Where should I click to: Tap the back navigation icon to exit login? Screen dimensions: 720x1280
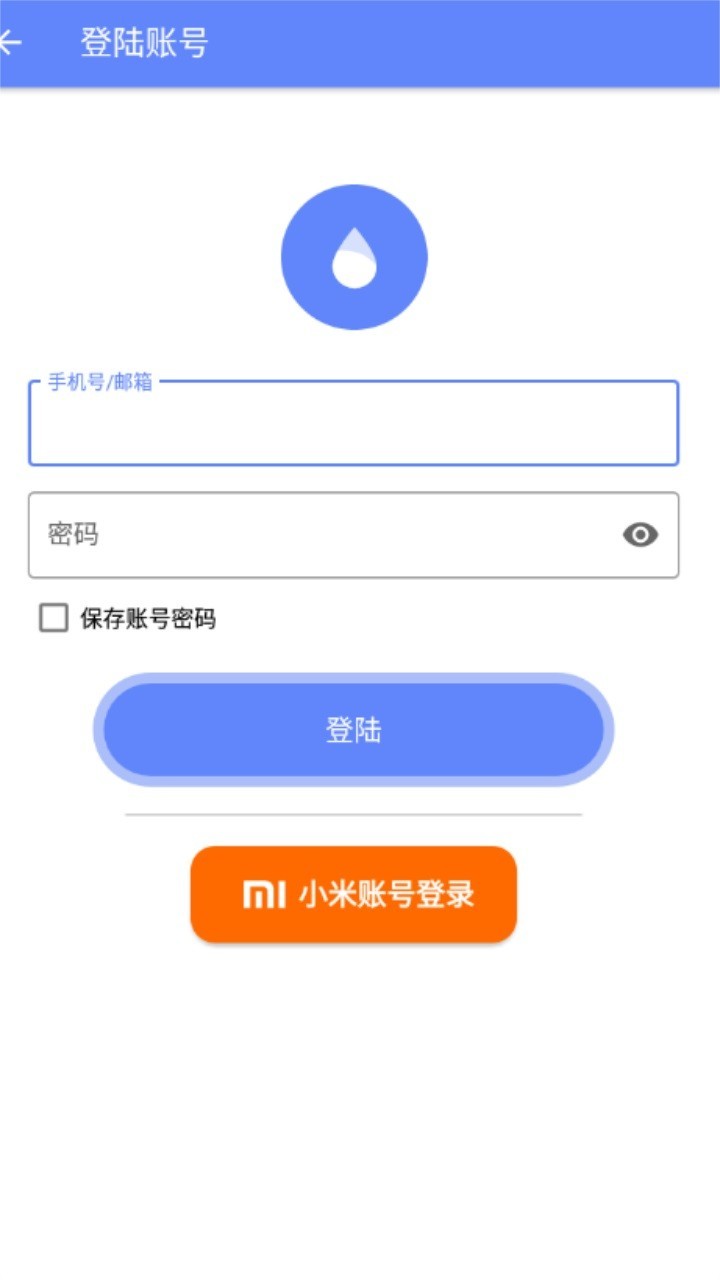point(14,41)
